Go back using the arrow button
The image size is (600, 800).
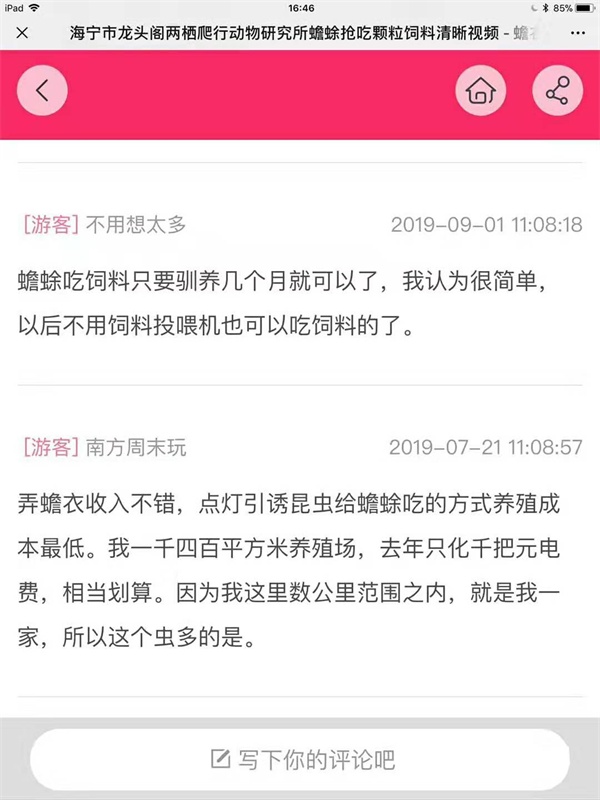pos(42,91)
